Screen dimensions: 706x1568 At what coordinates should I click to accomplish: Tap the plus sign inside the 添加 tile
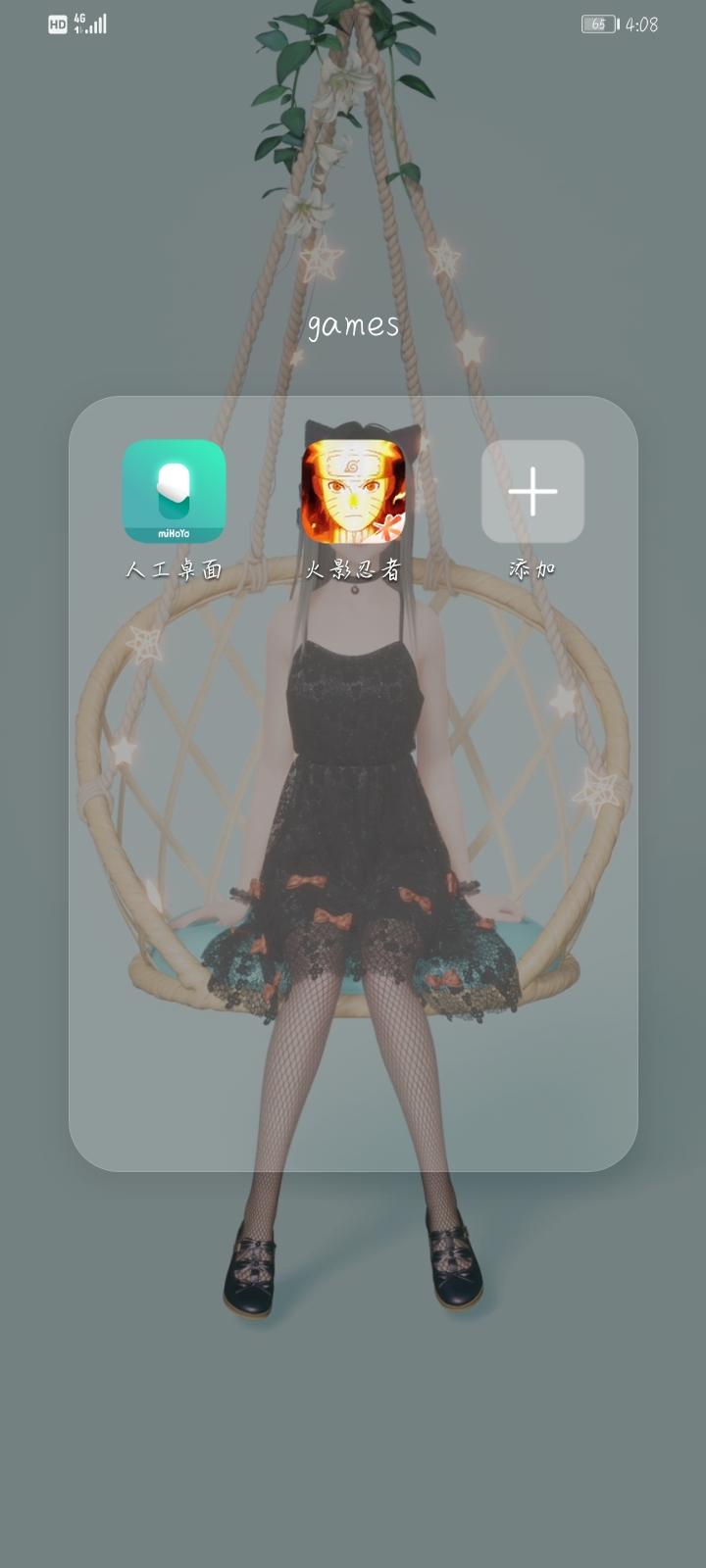pos(532,493)
